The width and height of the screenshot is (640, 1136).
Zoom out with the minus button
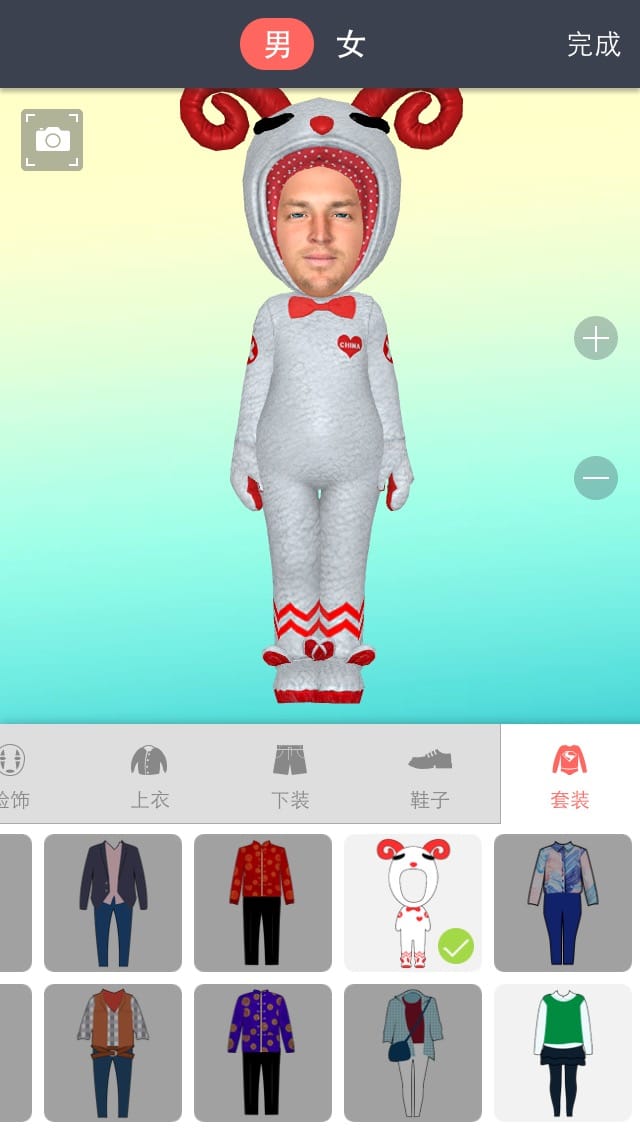[x=596, y=478]
